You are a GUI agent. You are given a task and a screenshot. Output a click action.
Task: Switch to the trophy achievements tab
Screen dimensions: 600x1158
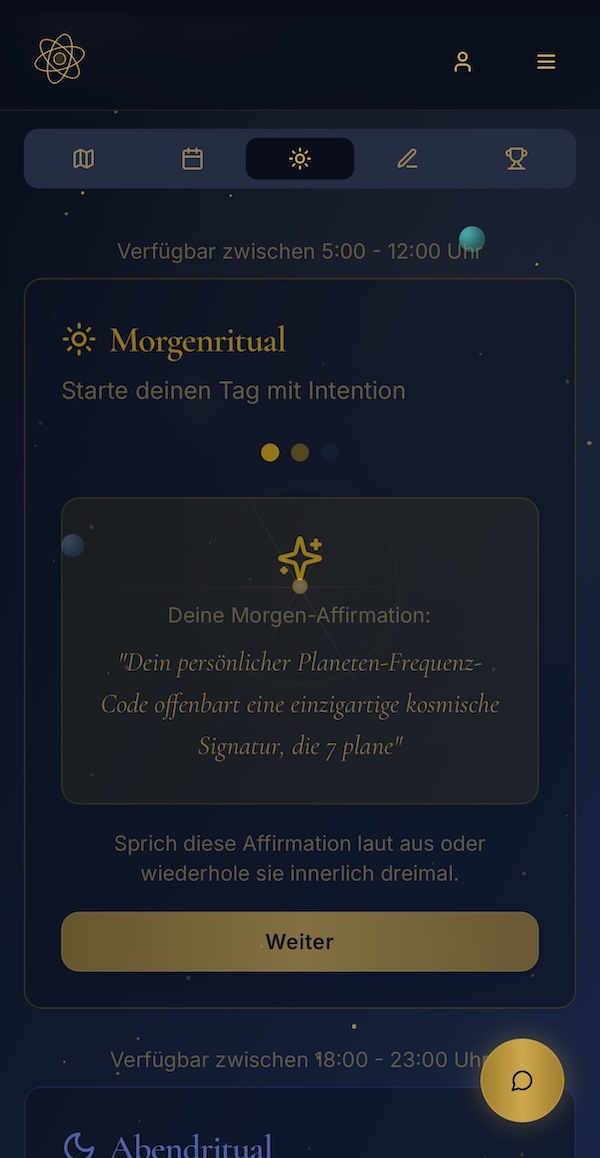516,159
